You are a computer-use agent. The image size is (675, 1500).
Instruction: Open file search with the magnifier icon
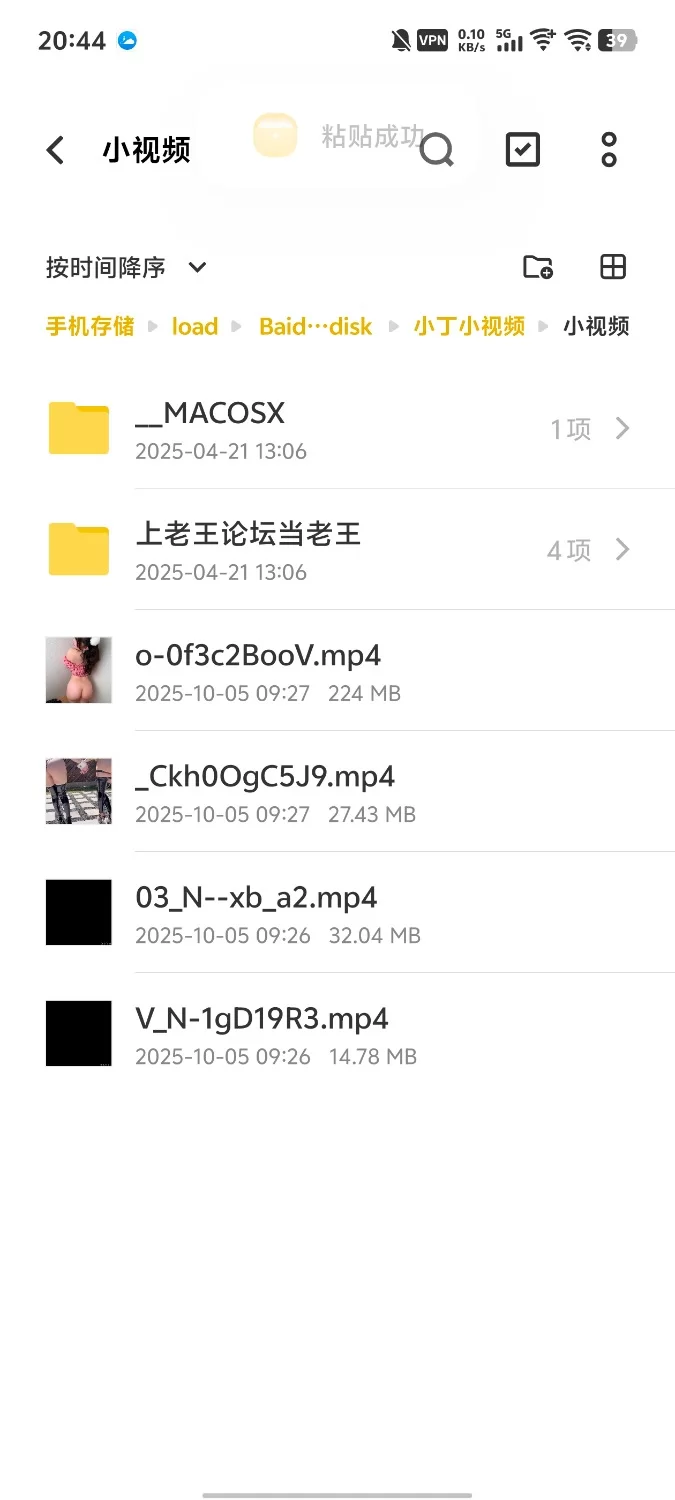(x=437, y=150)
